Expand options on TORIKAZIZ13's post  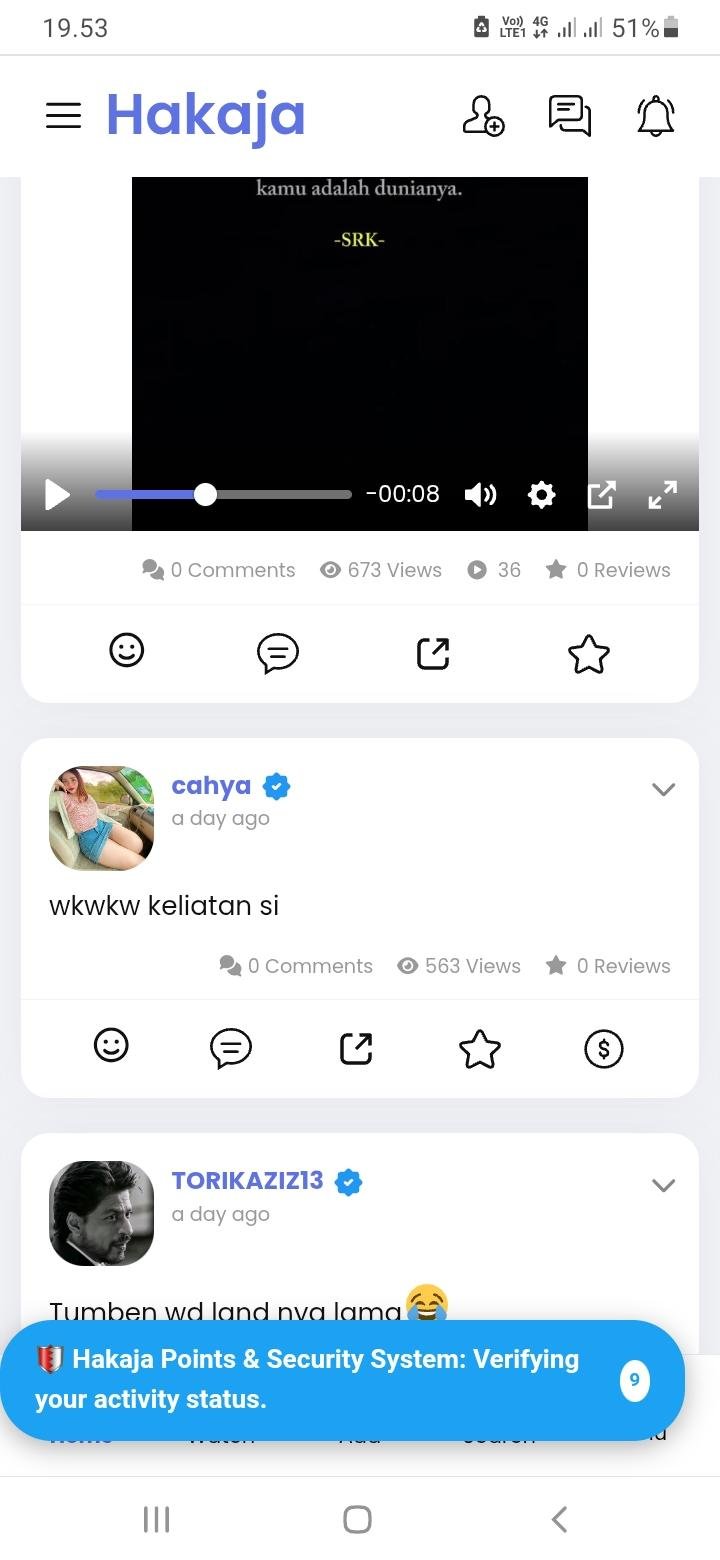point(663,1186)
